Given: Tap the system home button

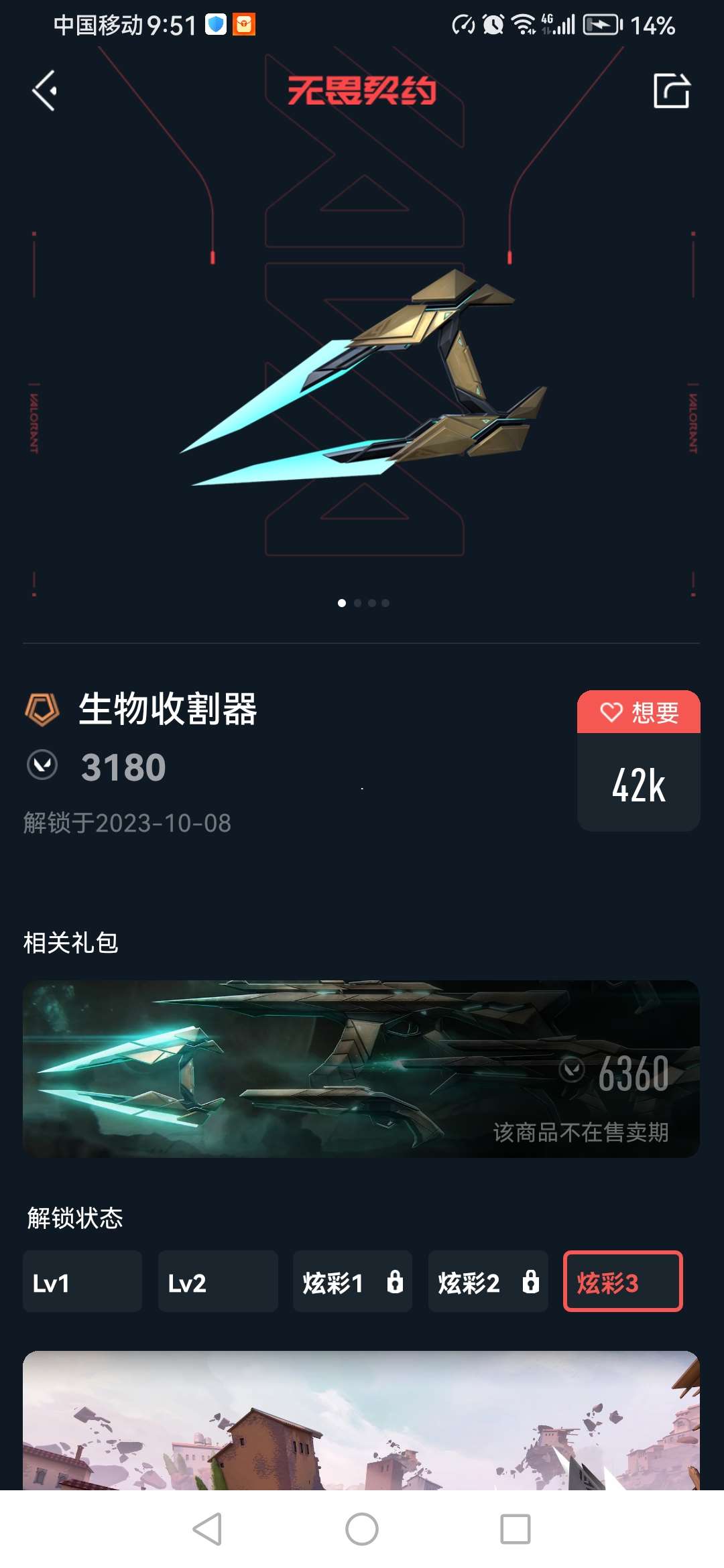Looking at the screenshot, I should [362, 1529].
